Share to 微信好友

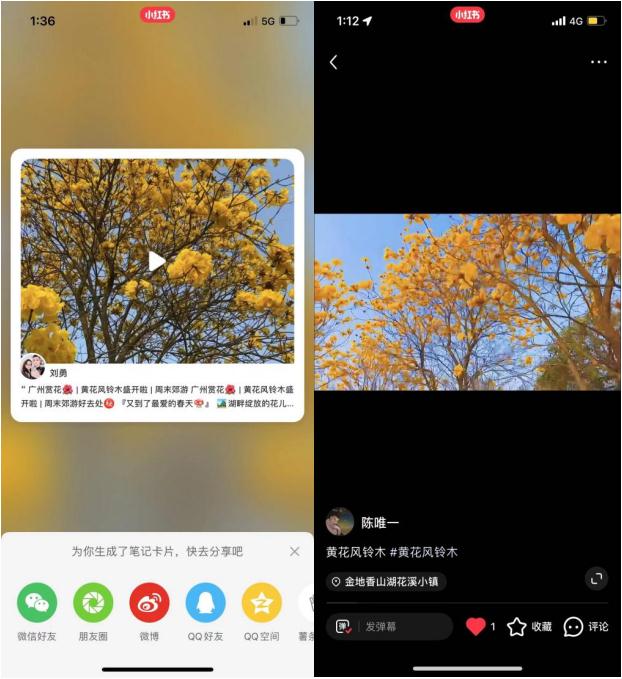click(37, 602)
